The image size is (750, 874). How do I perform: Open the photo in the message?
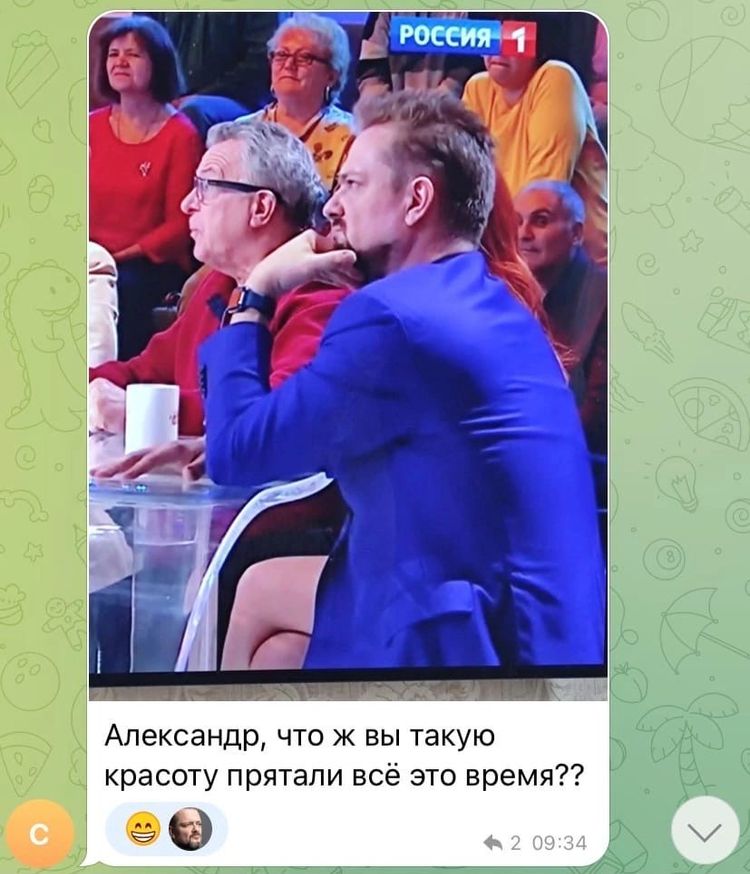click(347, 350)
